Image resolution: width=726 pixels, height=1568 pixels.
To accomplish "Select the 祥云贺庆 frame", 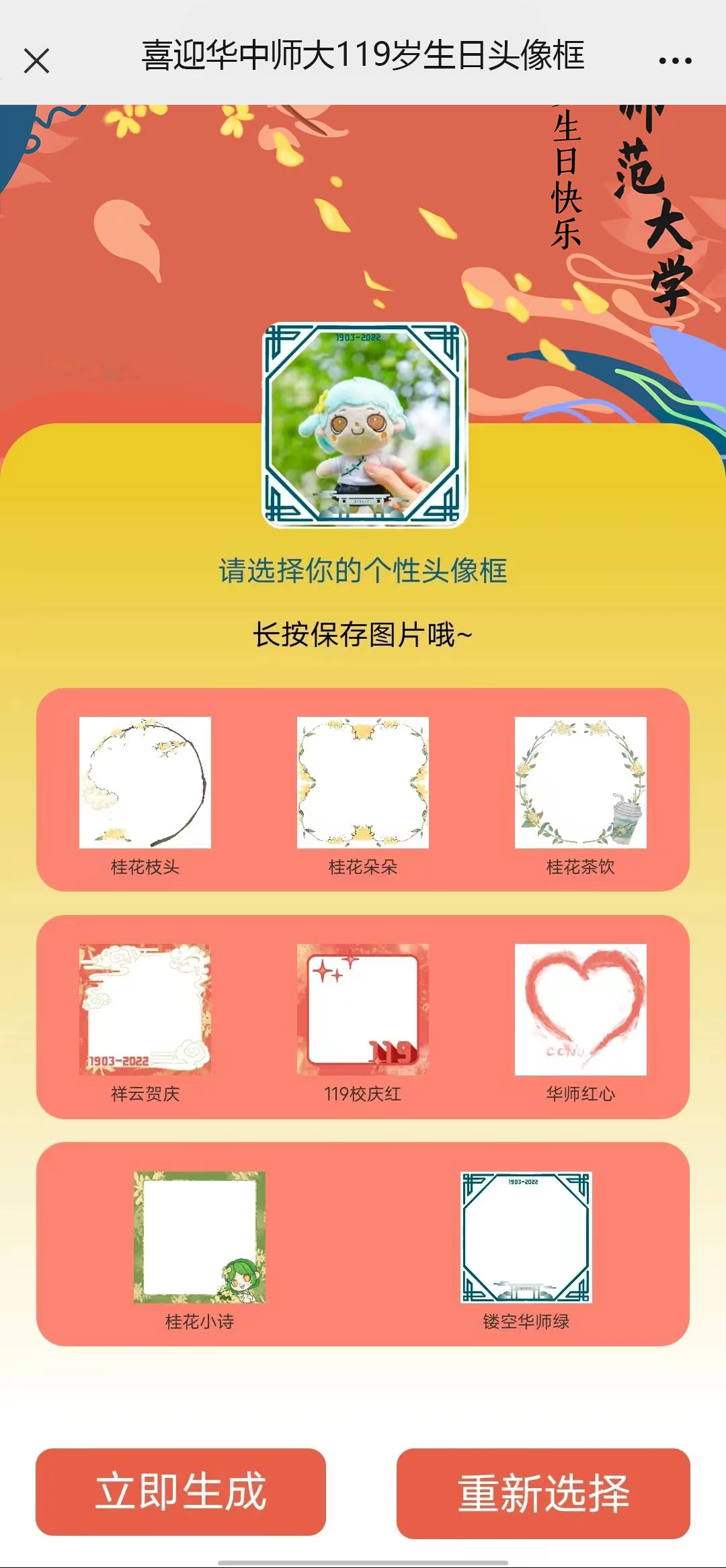I will (x=145, y=1010).
